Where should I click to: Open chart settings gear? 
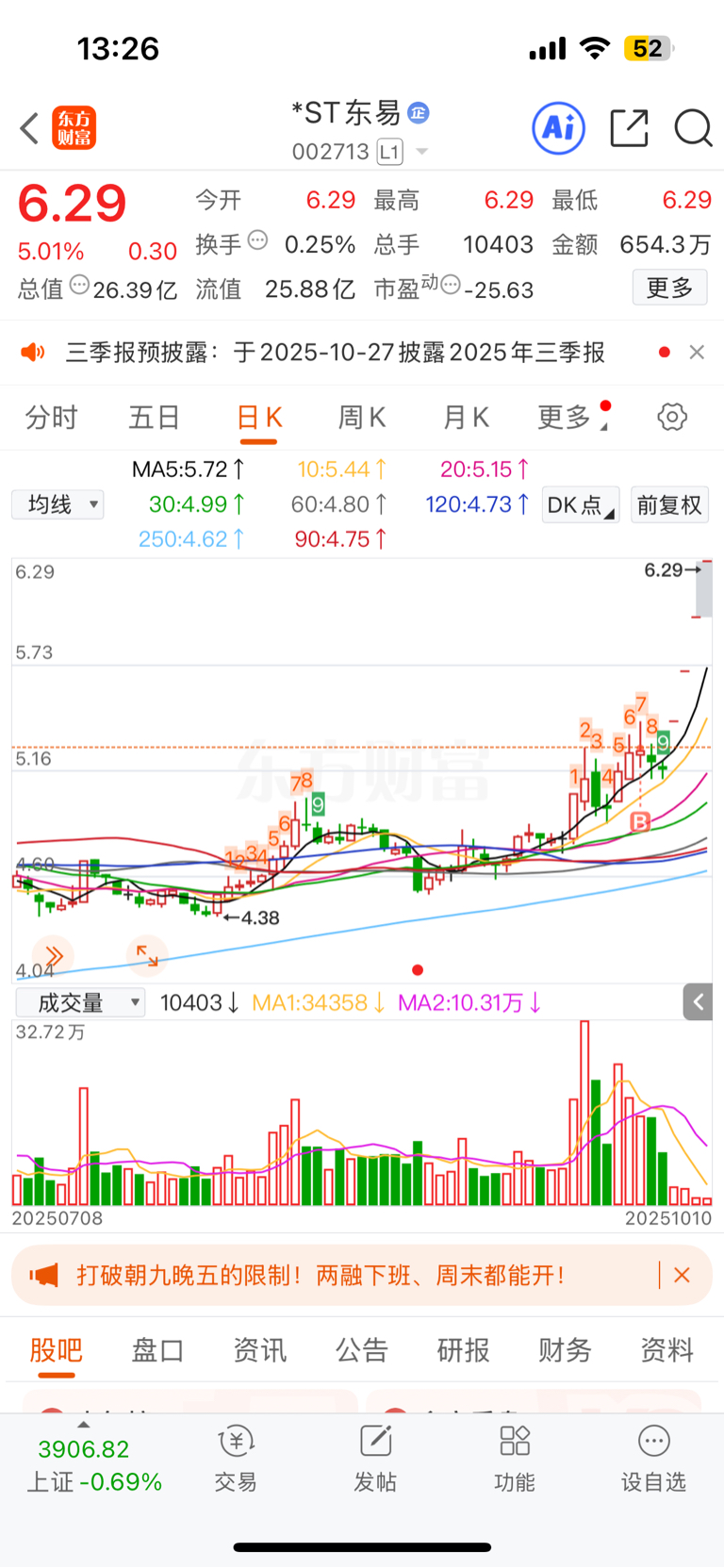pos(672,417)
